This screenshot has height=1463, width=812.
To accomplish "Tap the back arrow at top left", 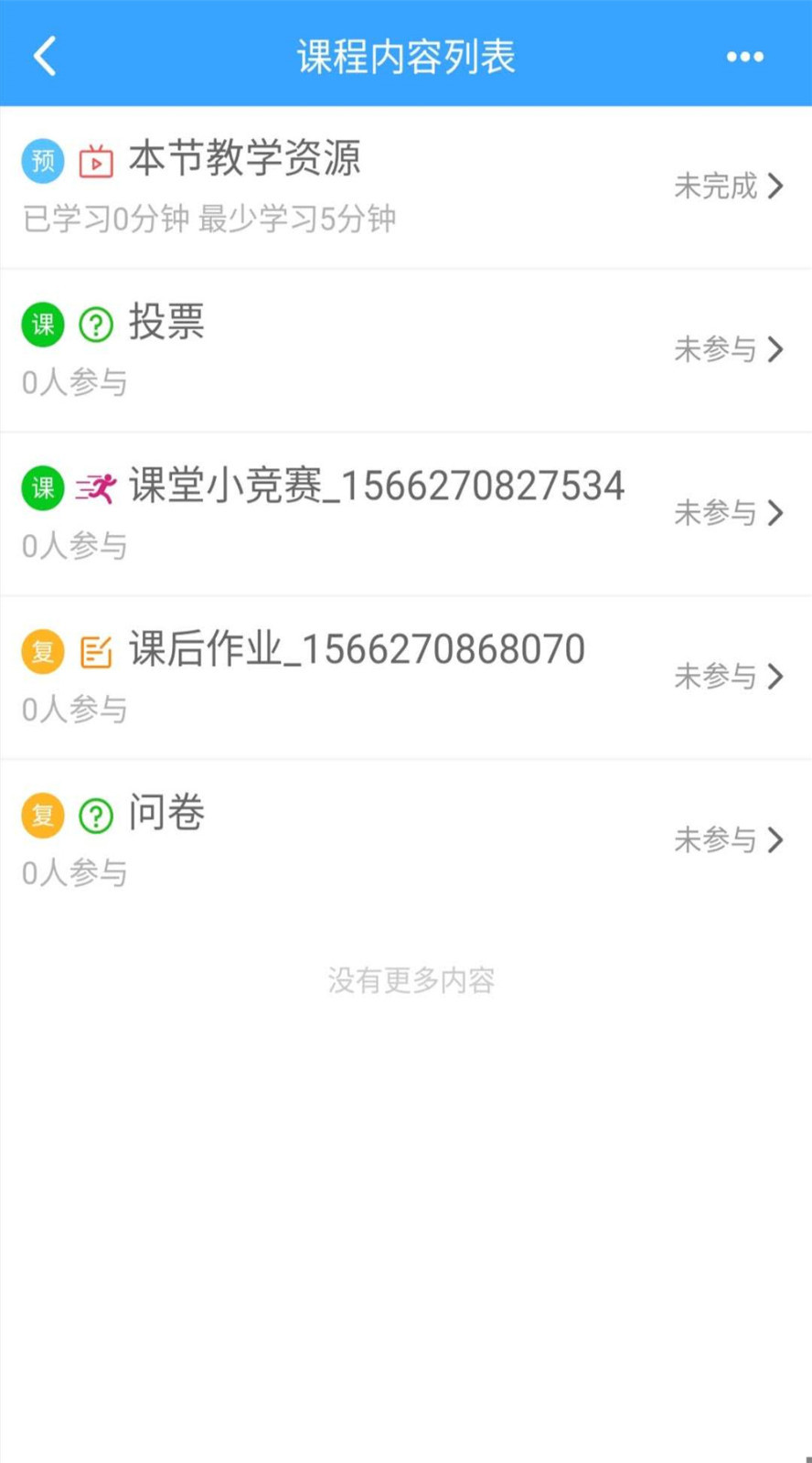I will (x=45, y=55).
